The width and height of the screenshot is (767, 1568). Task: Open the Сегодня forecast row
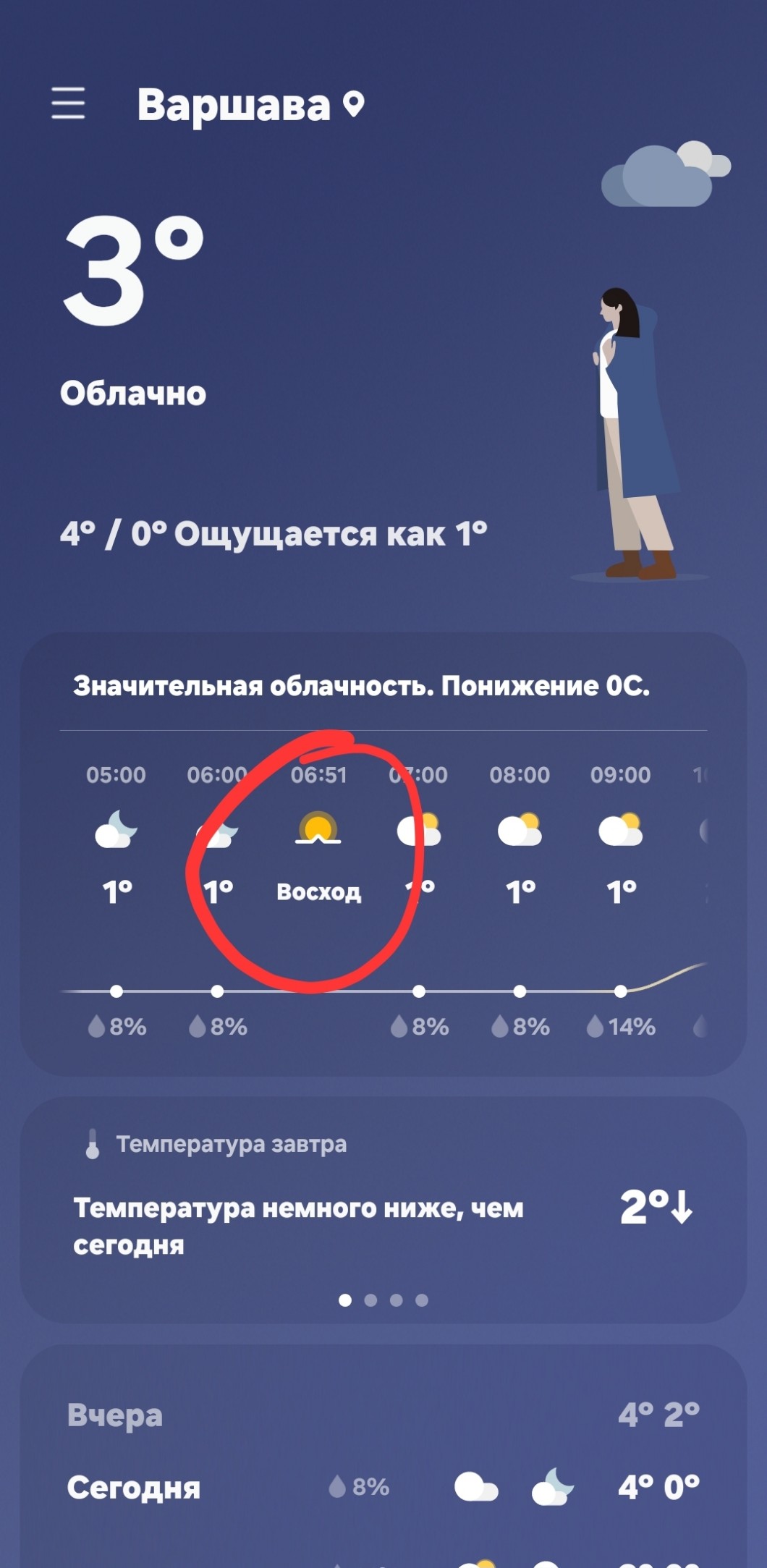(x=382, y=1488)
